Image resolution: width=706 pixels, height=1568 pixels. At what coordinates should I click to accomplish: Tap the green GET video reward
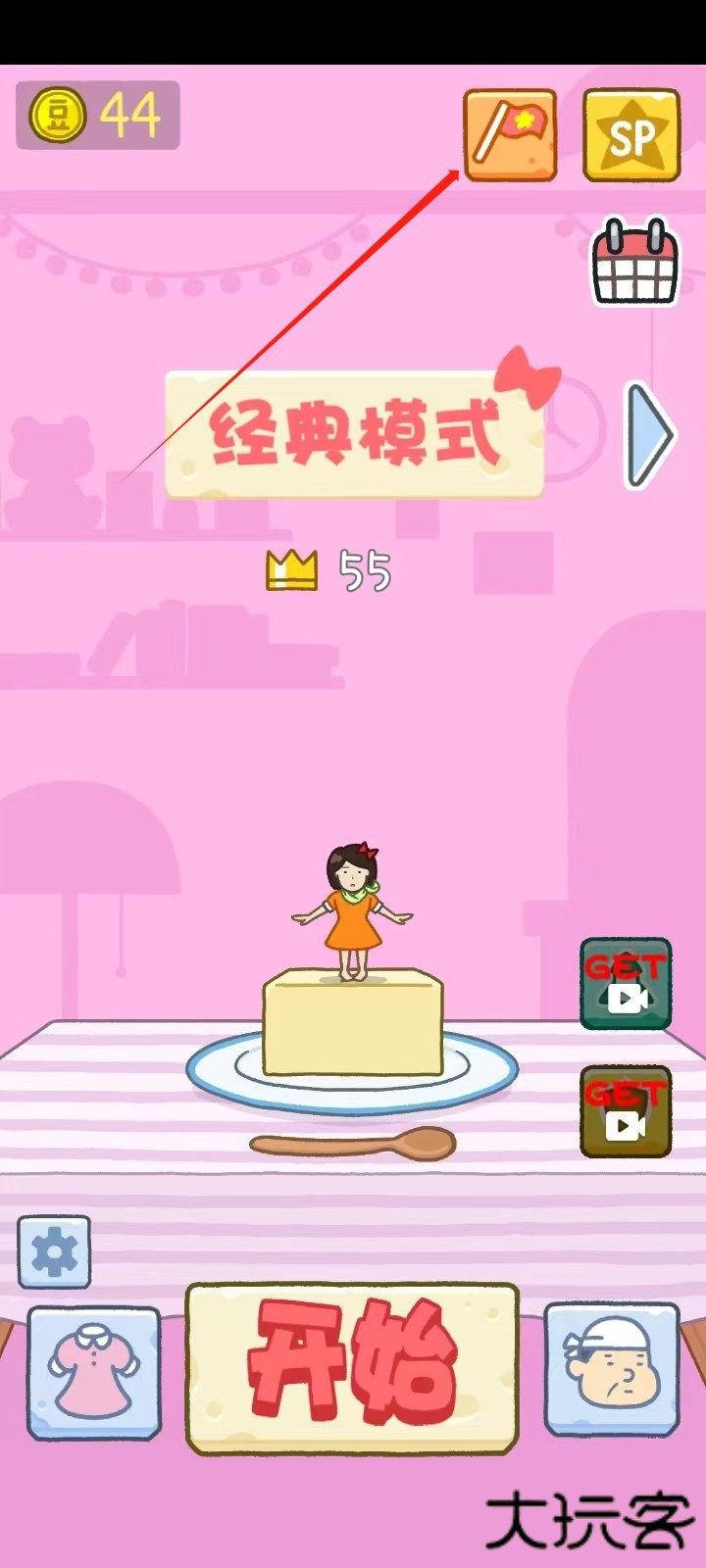click(626, 984)
